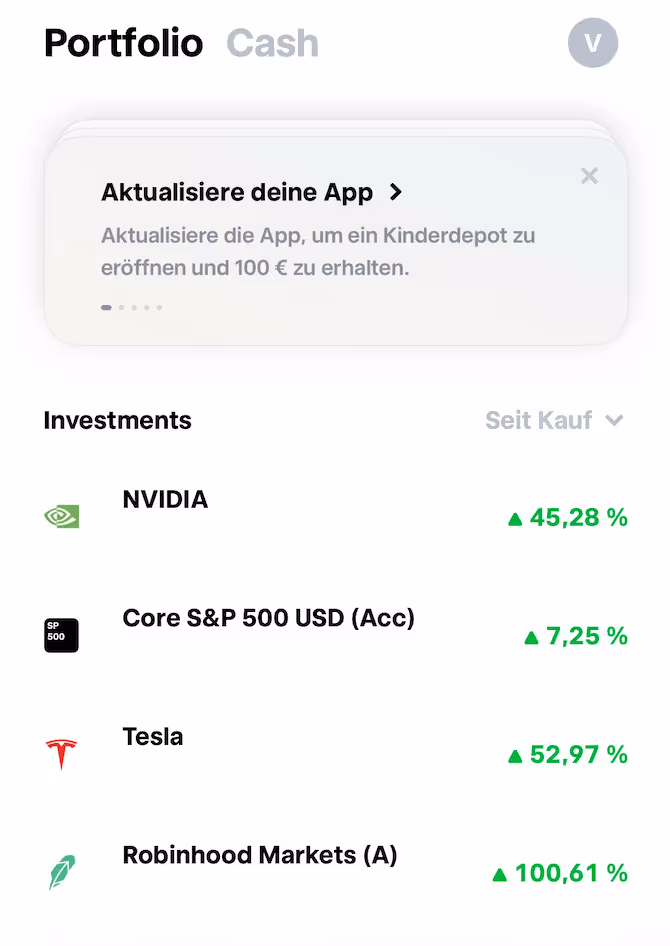Expand the Seit Kauf dropdown
Screen dimensions: 670x946
[554, 421]
